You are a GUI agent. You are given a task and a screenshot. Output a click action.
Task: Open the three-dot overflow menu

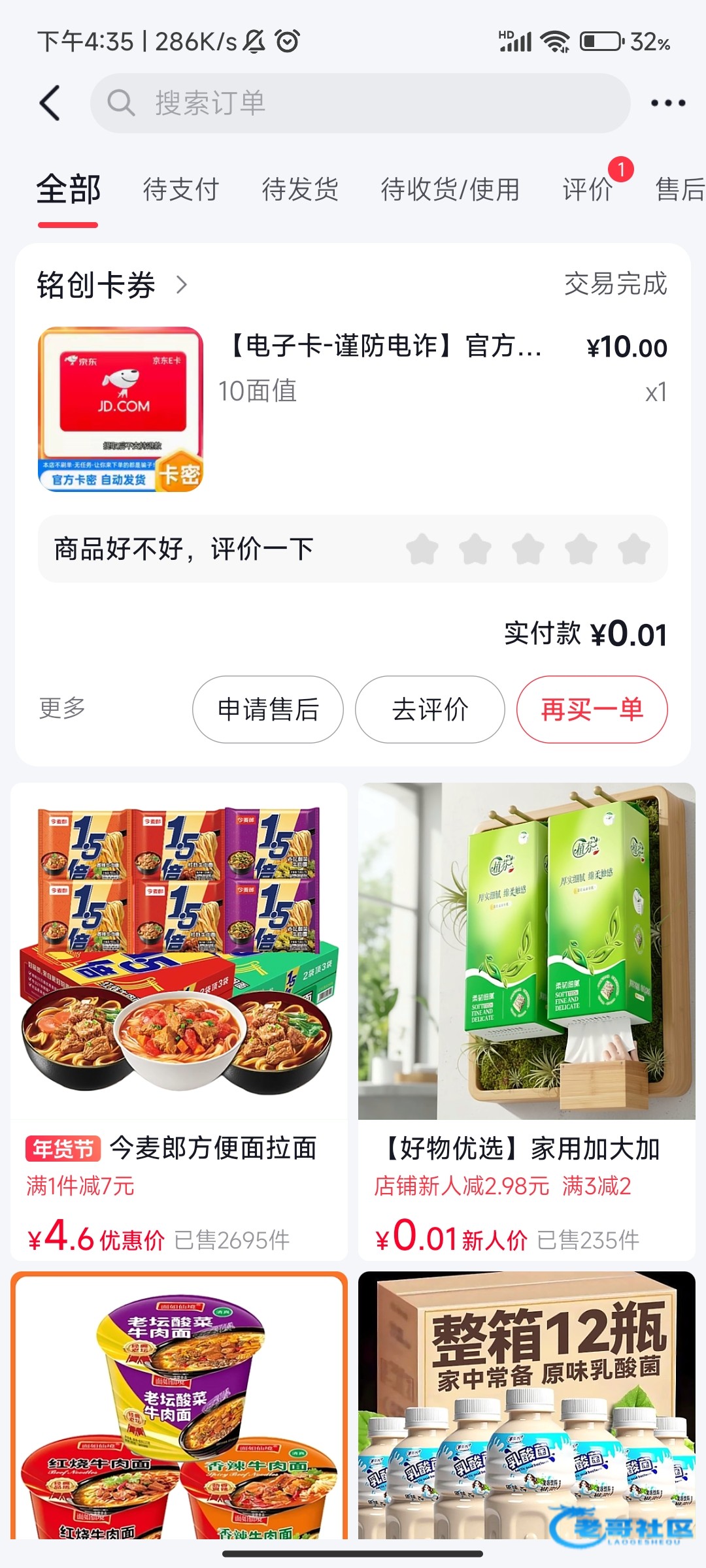pos(667,103)
